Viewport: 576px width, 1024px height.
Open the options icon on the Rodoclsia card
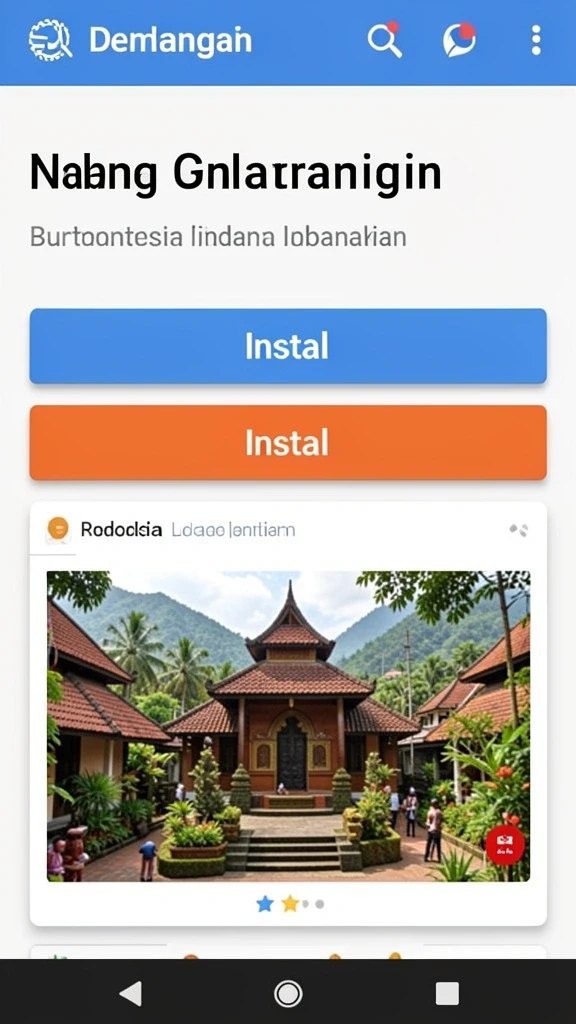519,530
